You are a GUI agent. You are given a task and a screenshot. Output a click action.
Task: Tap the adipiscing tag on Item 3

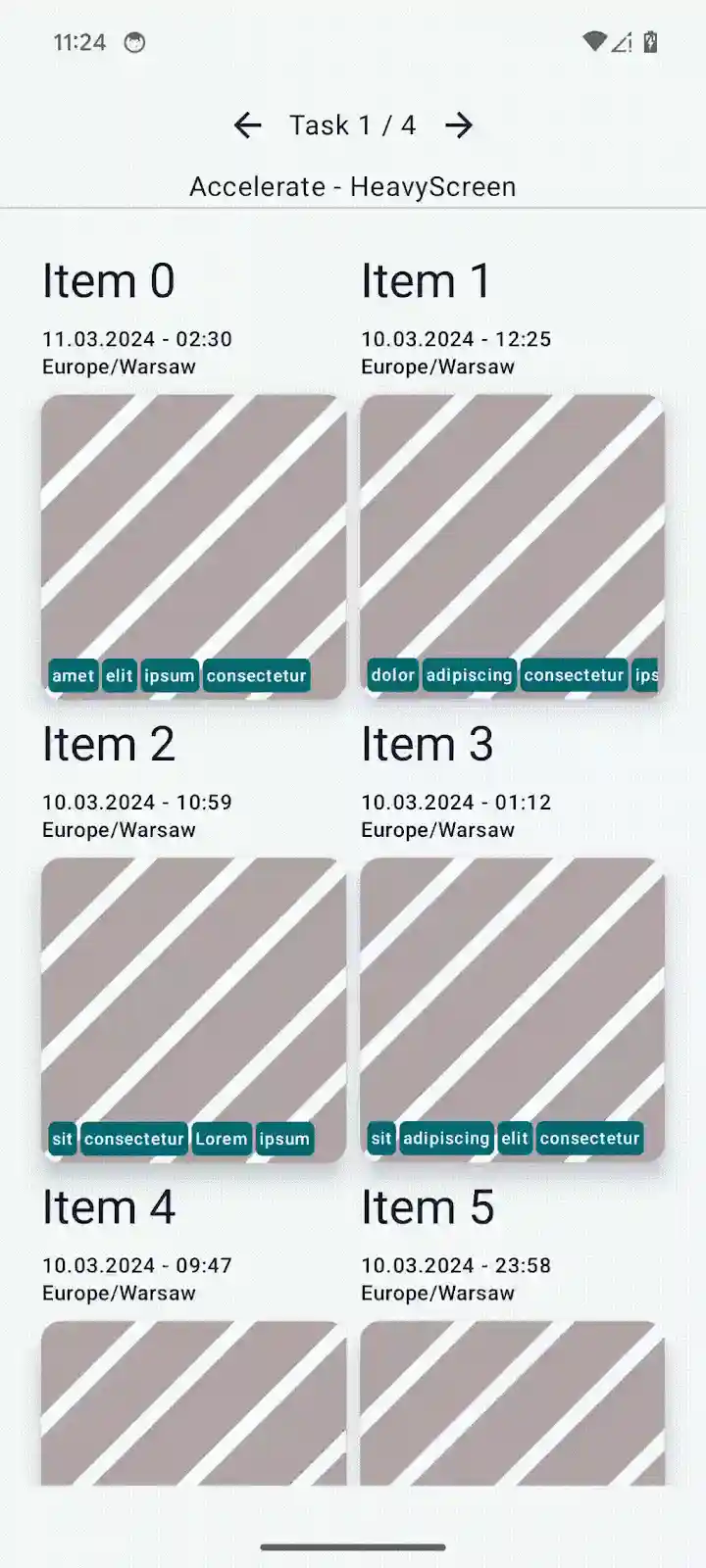click(x=446, y=1139)
